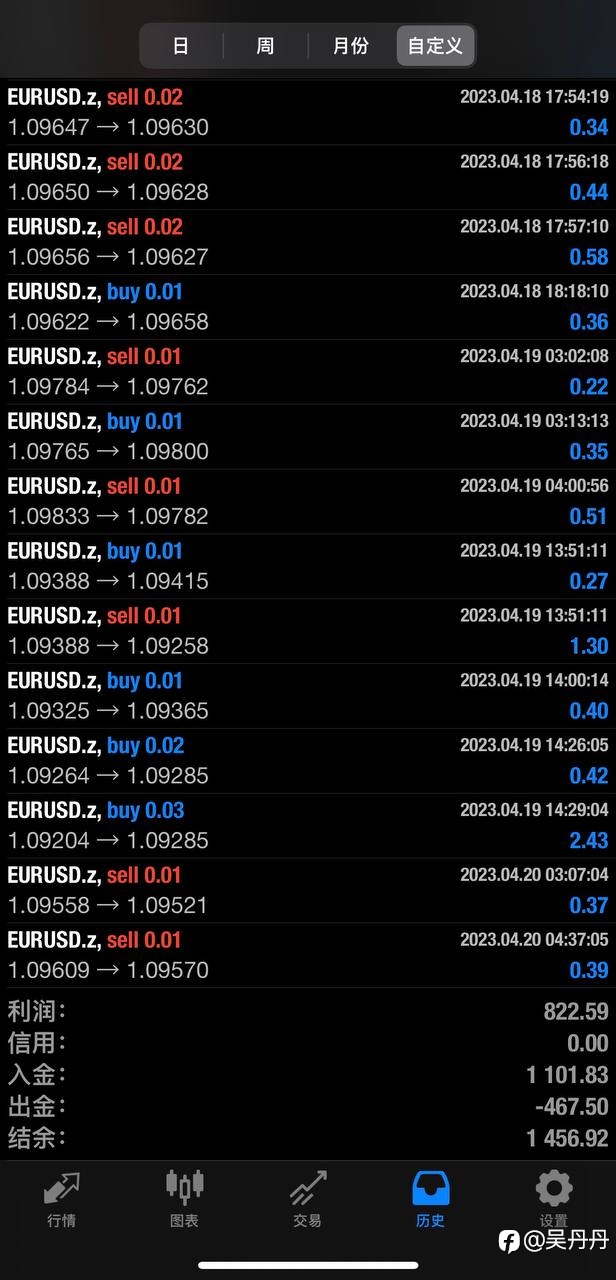This screenshot has width=616, height=1280.
Task: Open the 交易 trade tab
Action: point(308,1199)
